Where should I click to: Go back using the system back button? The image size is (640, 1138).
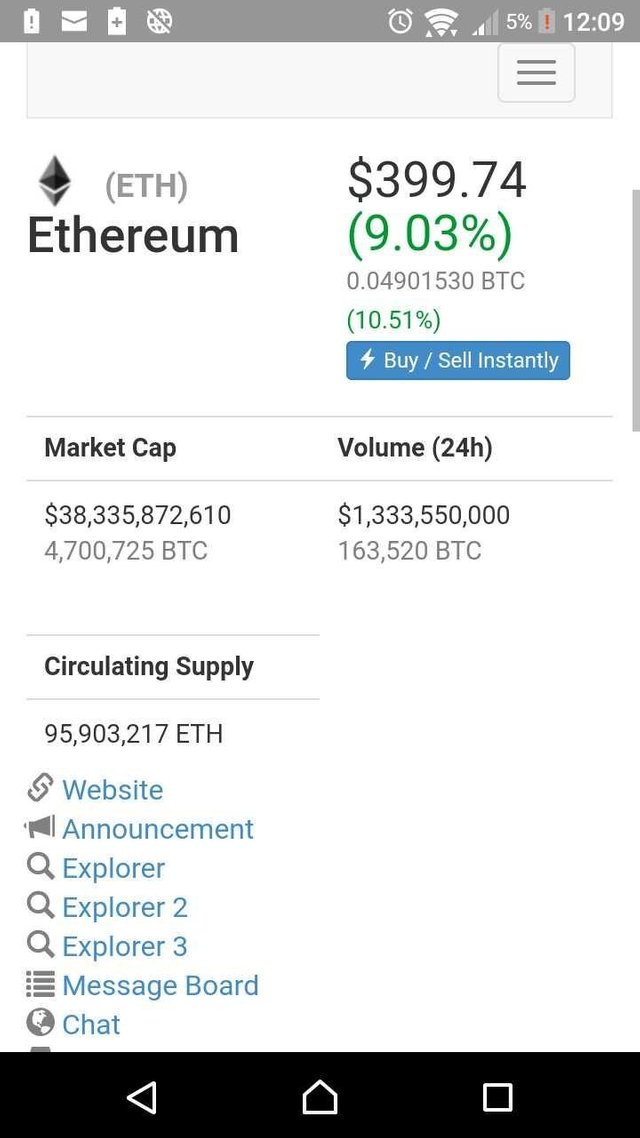(x=142, y=1097)
